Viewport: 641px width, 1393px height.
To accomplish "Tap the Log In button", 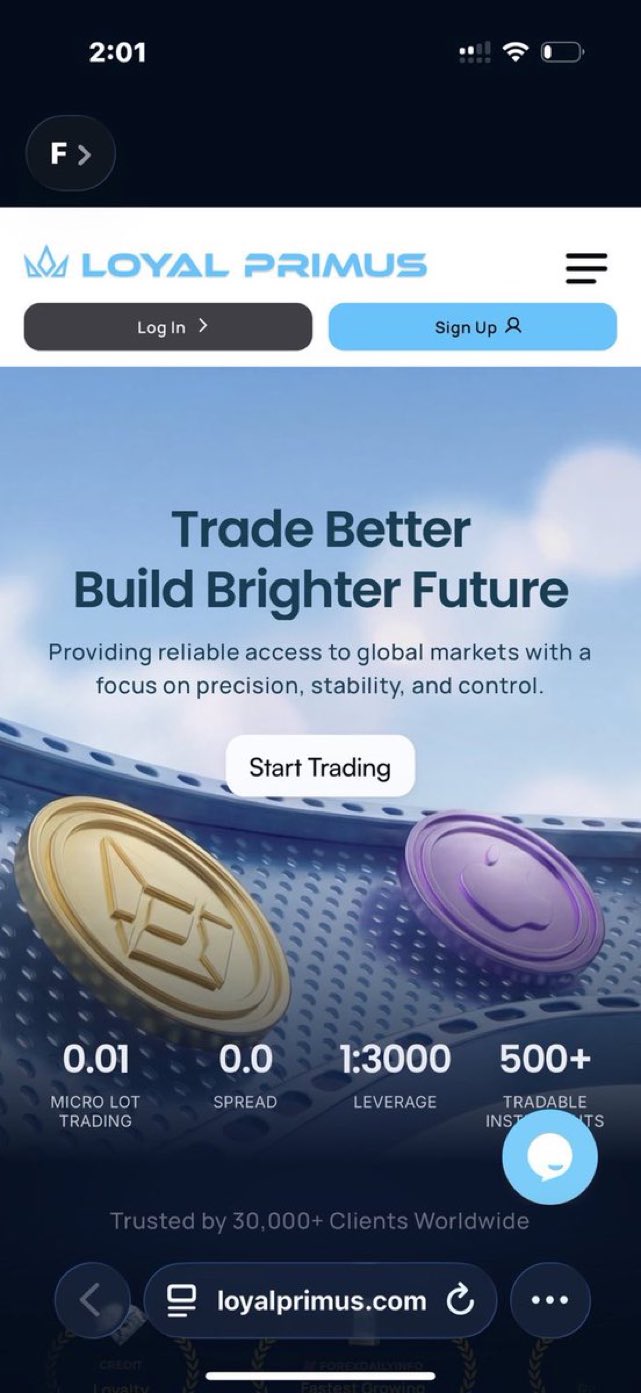I will pyautogui.click(x=168, y=327).
